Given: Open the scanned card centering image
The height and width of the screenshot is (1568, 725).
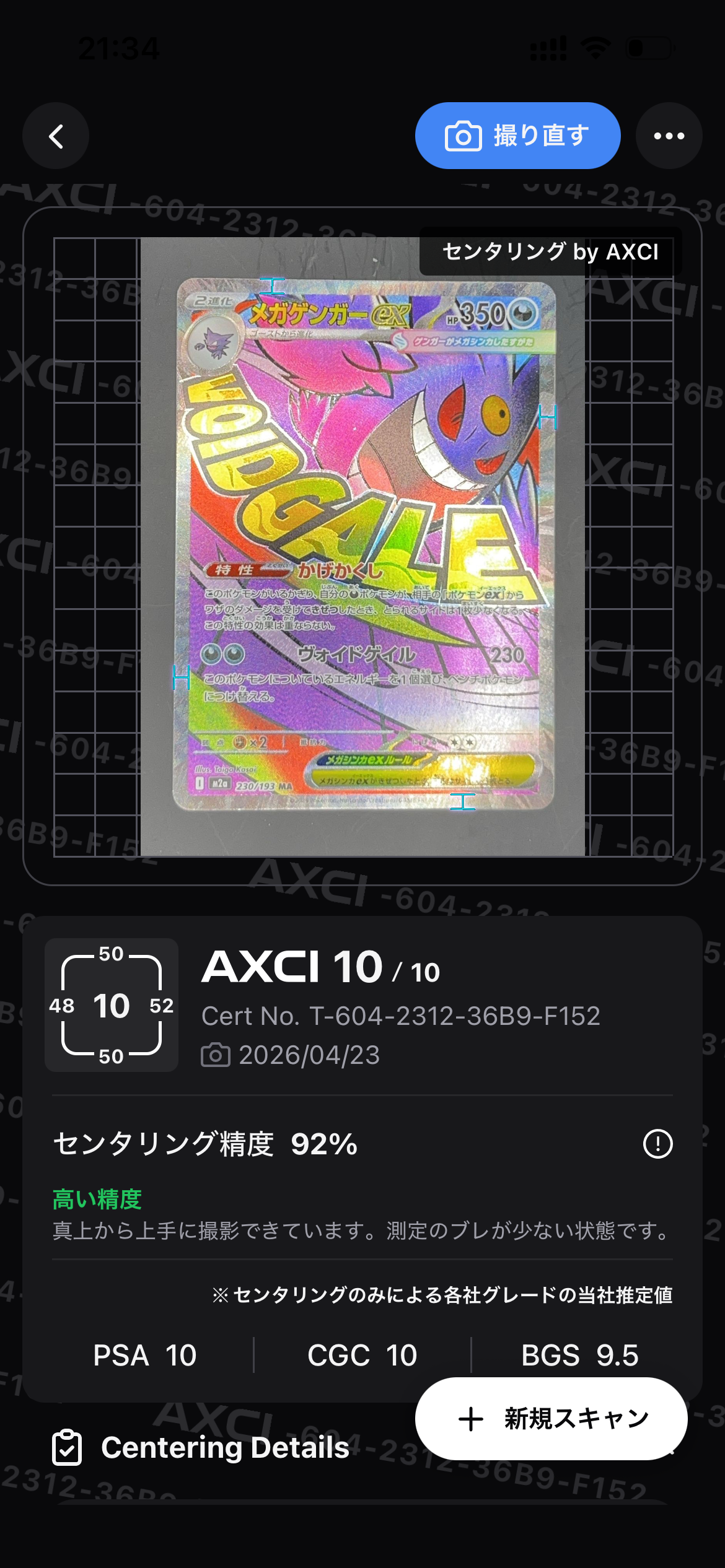Looking at the screenshot, I should (363, 546).
